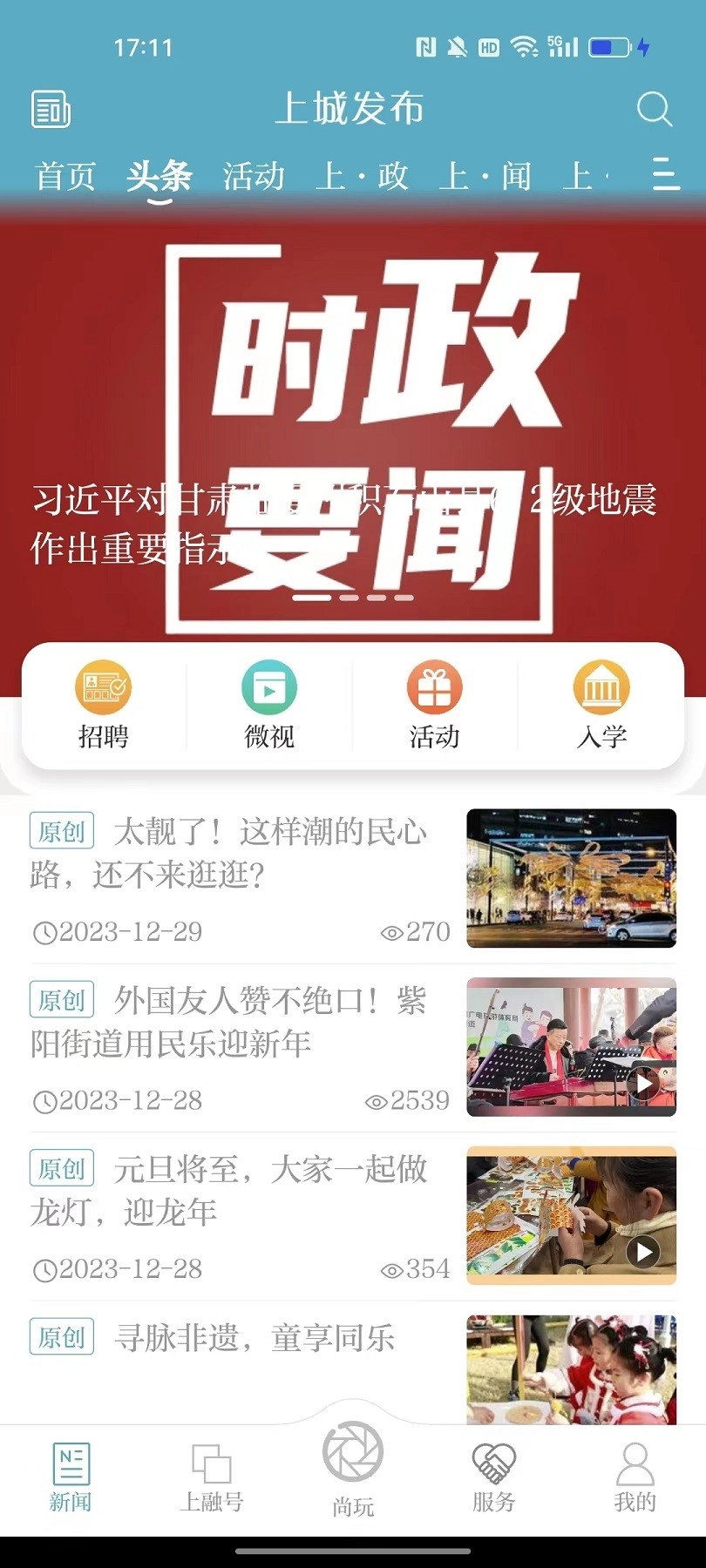Open the 寻脉非遗，童享同乐 article
The width and height of the screenshot is (706, 1568).
tap(255, 1338)
